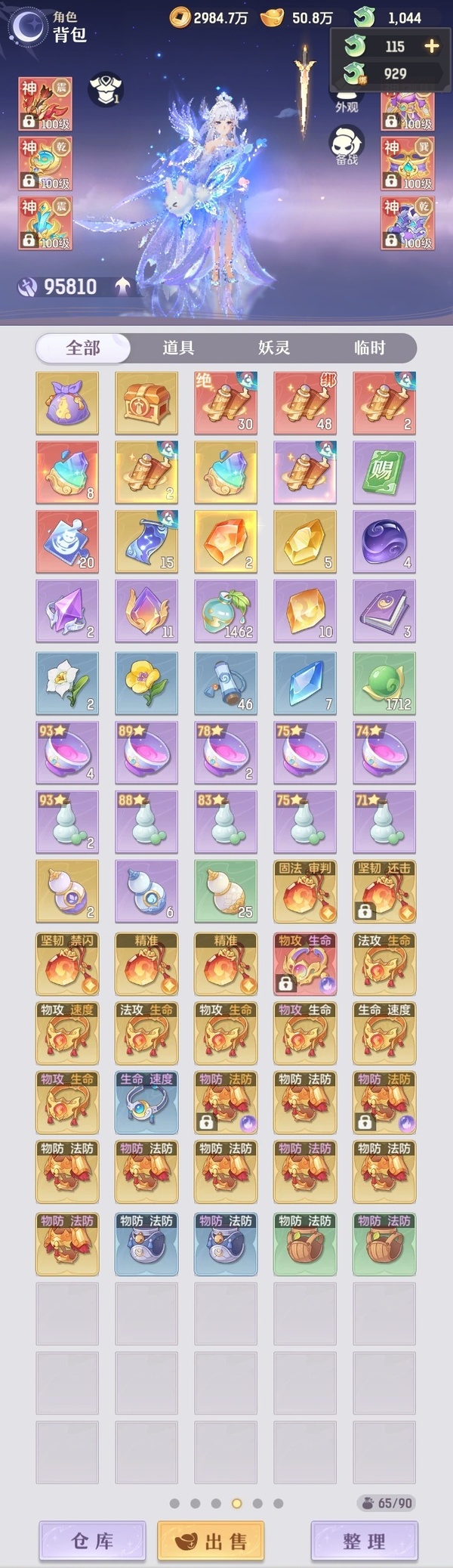
Task: Sort the bag with 整理
Action: click(x=364, y=1542)
